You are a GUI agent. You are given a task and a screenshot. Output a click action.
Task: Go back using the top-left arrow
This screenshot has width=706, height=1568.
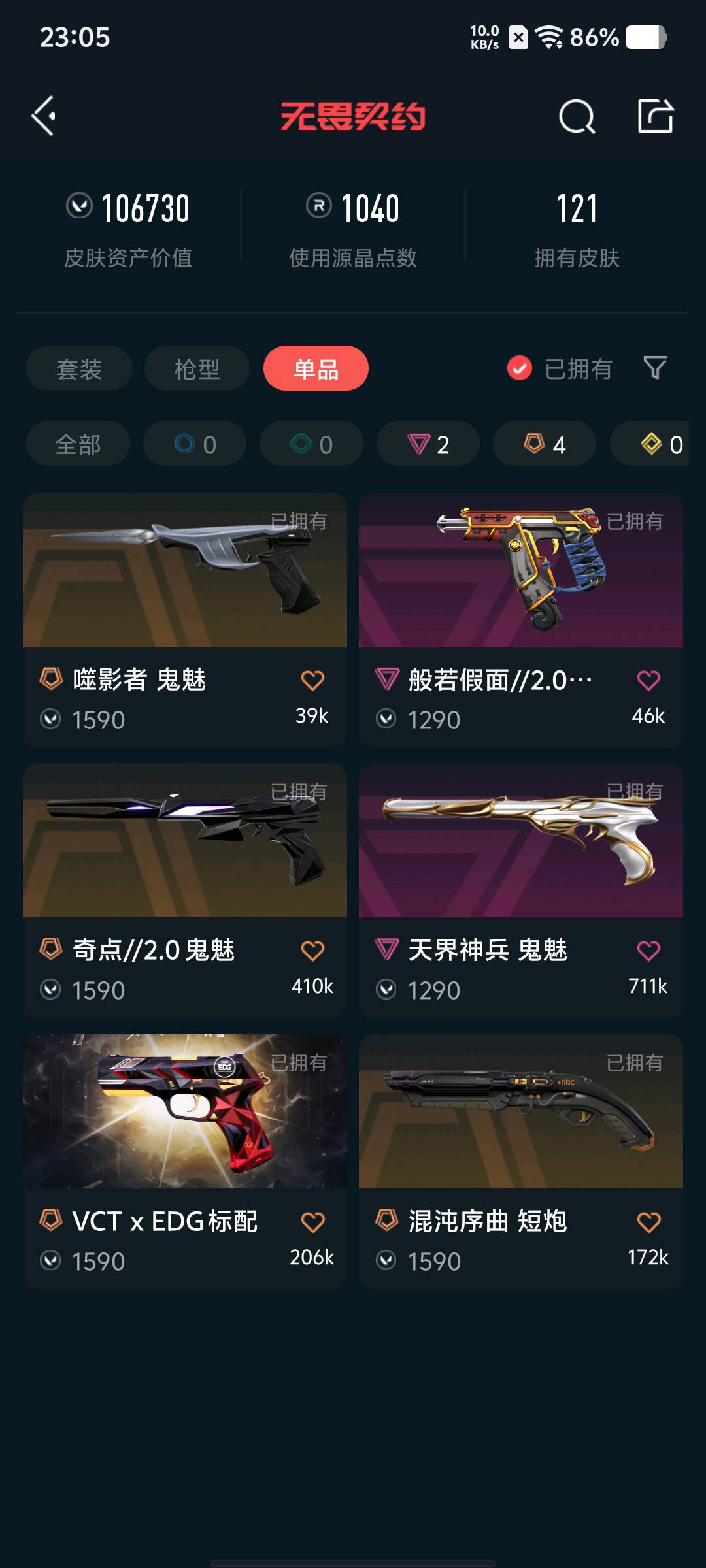pos(44,116)
